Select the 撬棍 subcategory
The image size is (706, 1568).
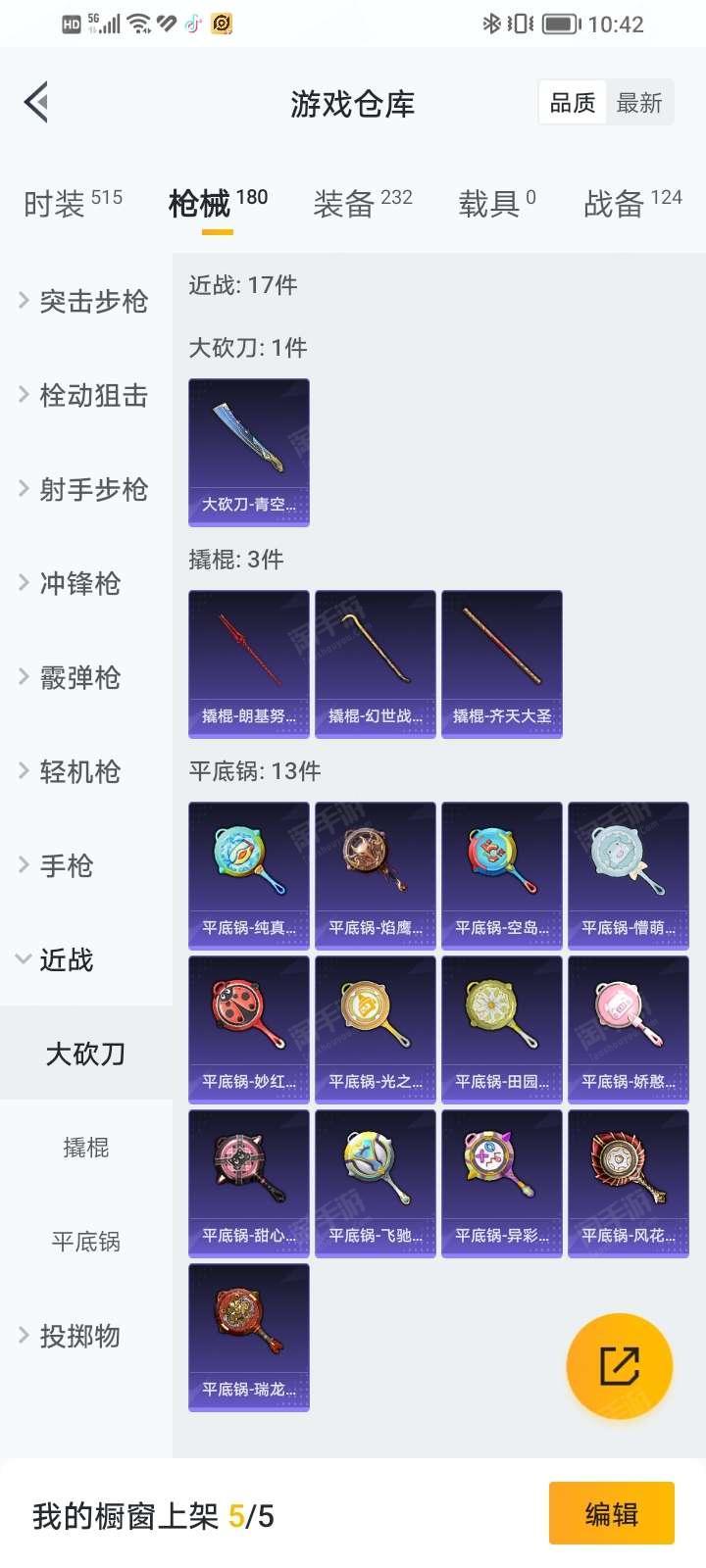click(x=86, y=1148)
